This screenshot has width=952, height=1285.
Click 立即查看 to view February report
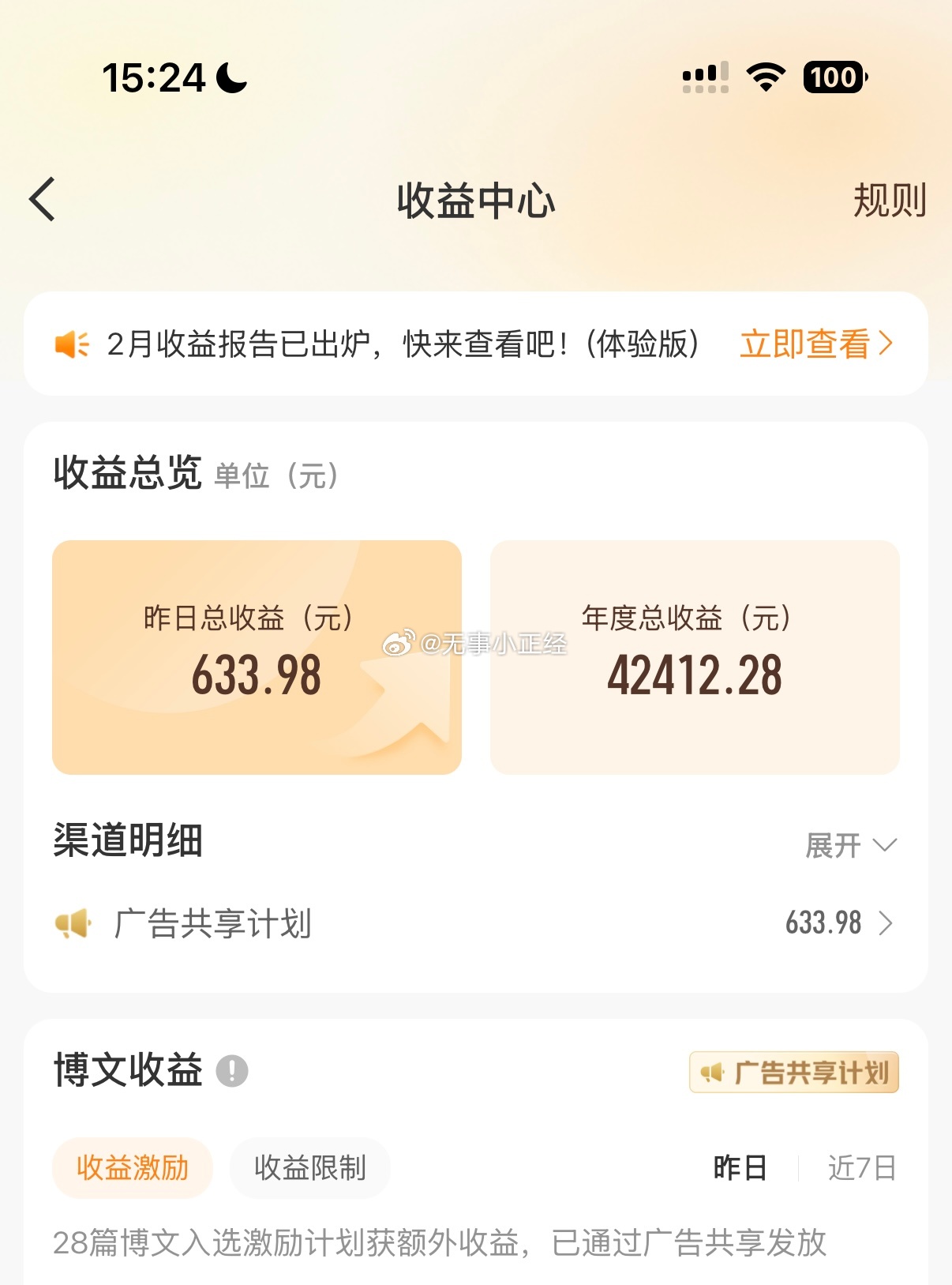pyautogui.click(x=804, y=344)
